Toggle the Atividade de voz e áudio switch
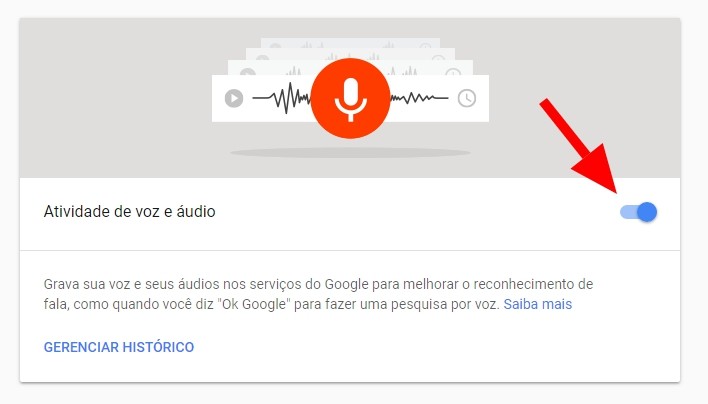Screen dimensions: 708x404 (638, 212)
